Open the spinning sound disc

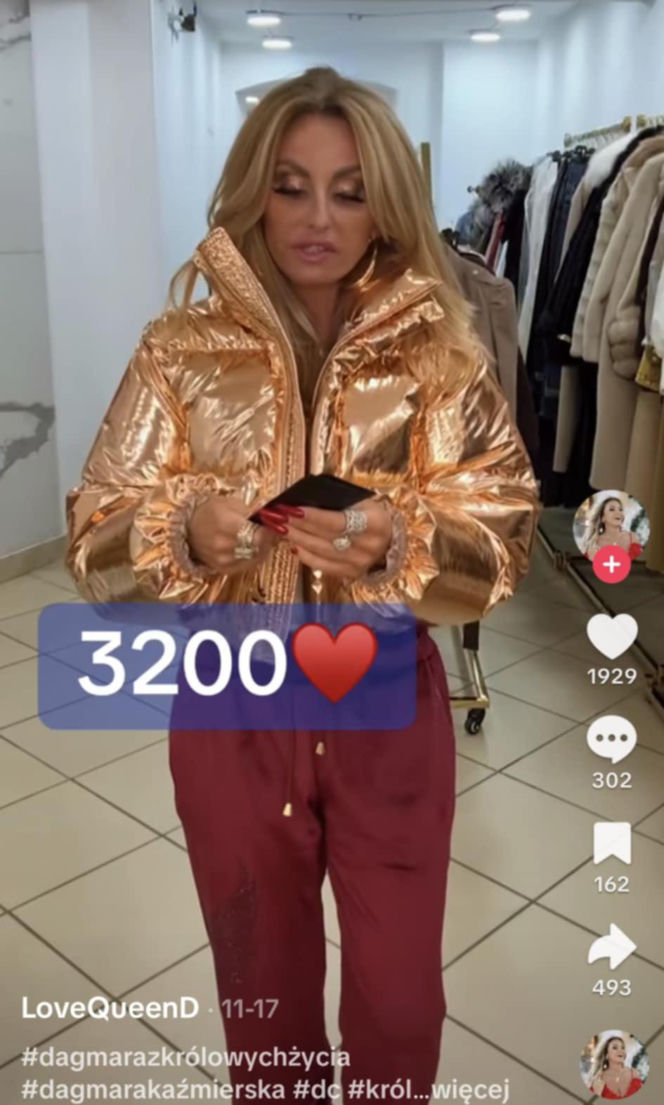tap(614, 1064)
